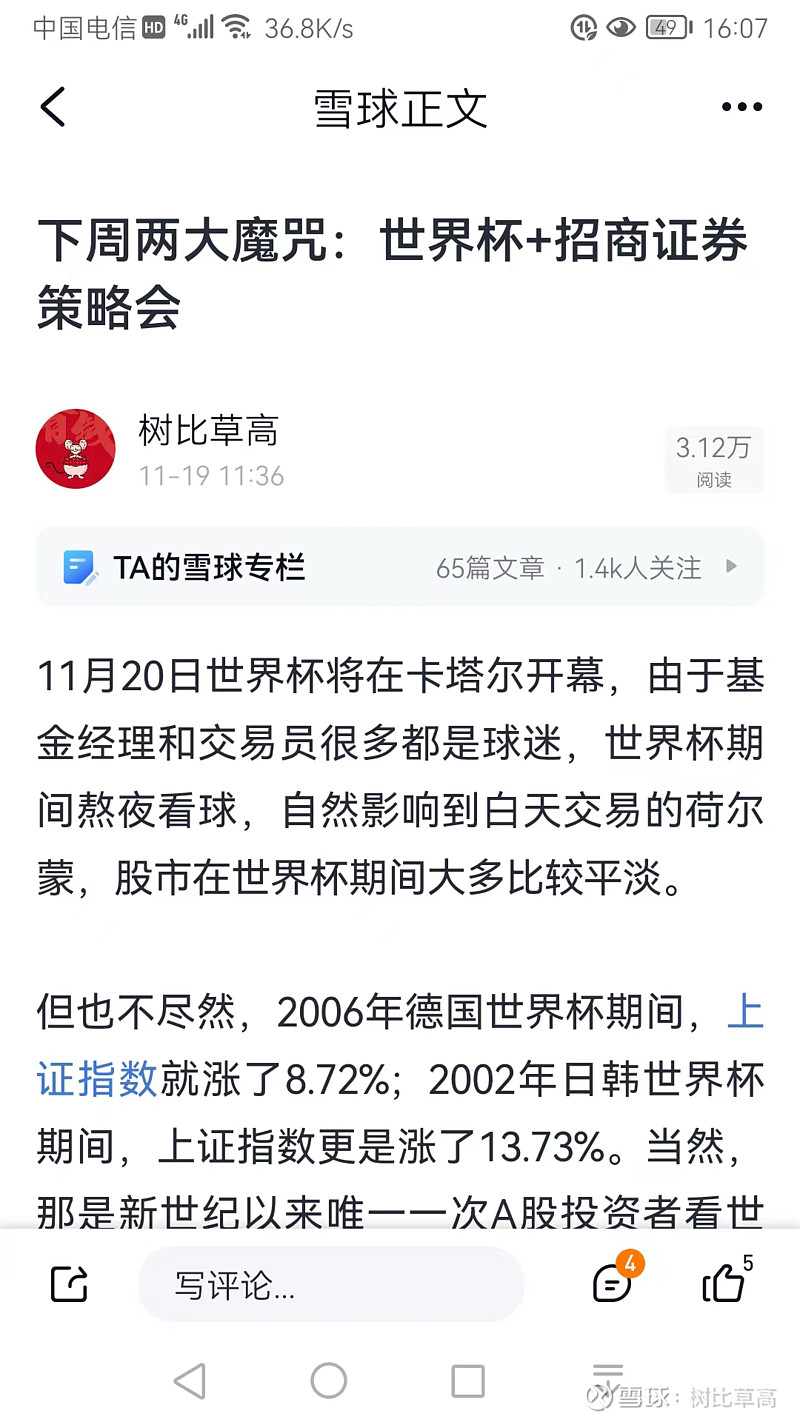This screenshot has height=1422, width=800.
Task: Go back using the top-left arrow
Action: tap(53, 107)
